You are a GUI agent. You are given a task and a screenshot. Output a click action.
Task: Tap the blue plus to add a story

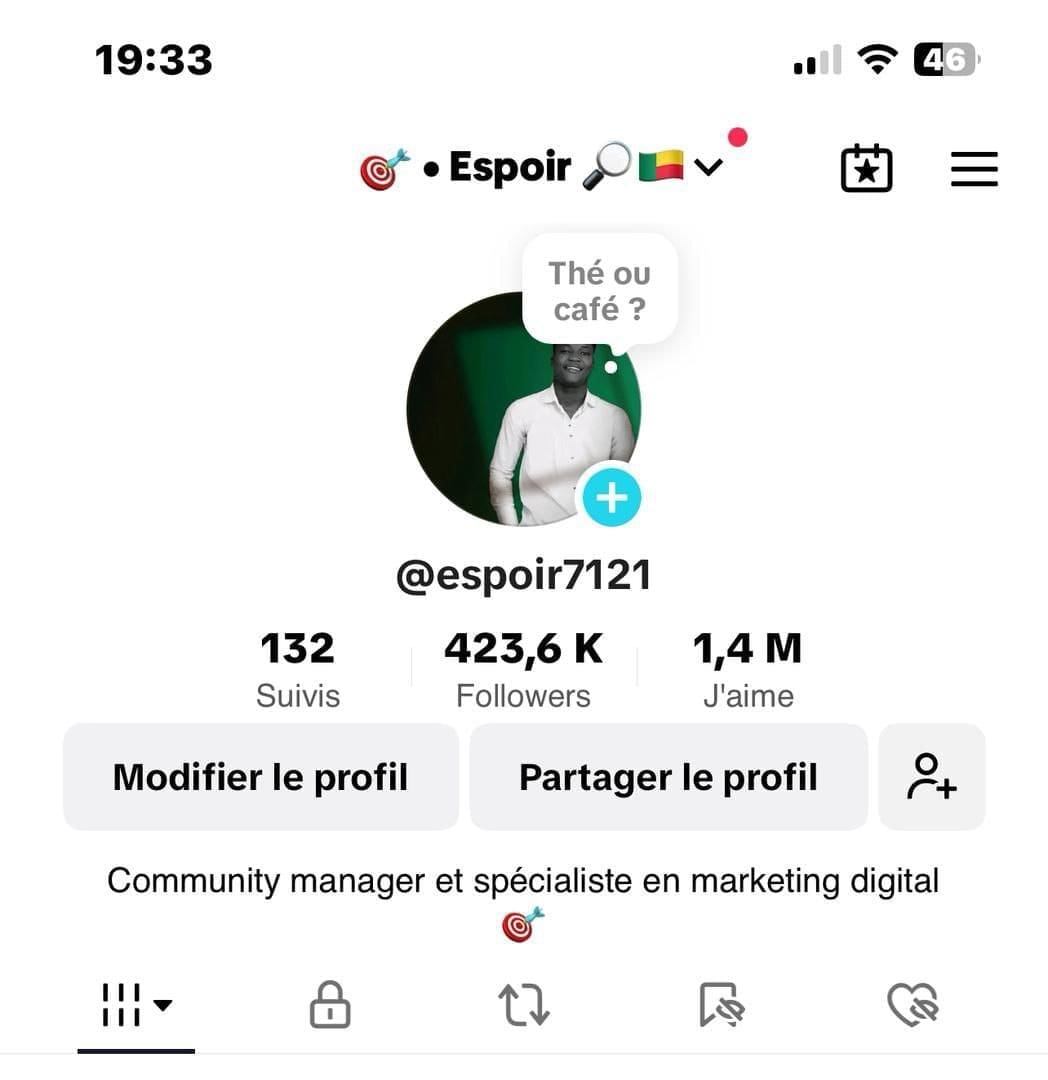[x=613, y=498]
